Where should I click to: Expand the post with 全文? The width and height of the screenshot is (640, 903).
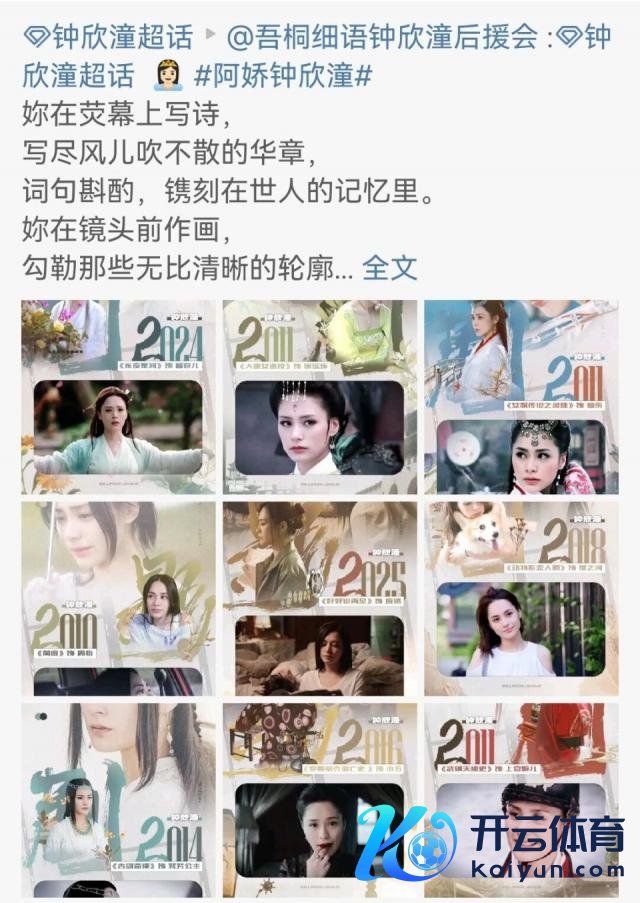389,267
